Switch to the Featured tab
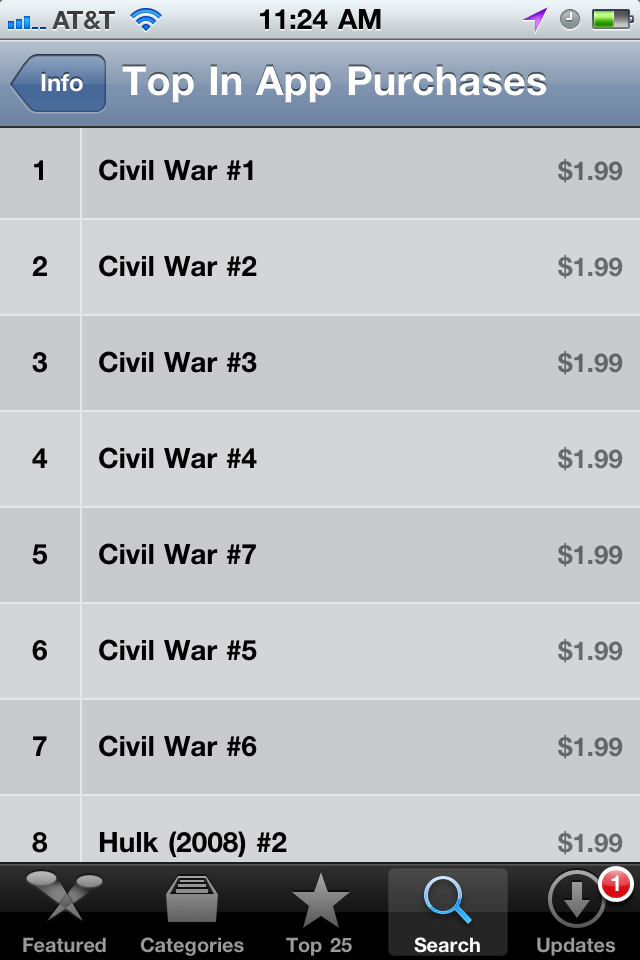 64,912
